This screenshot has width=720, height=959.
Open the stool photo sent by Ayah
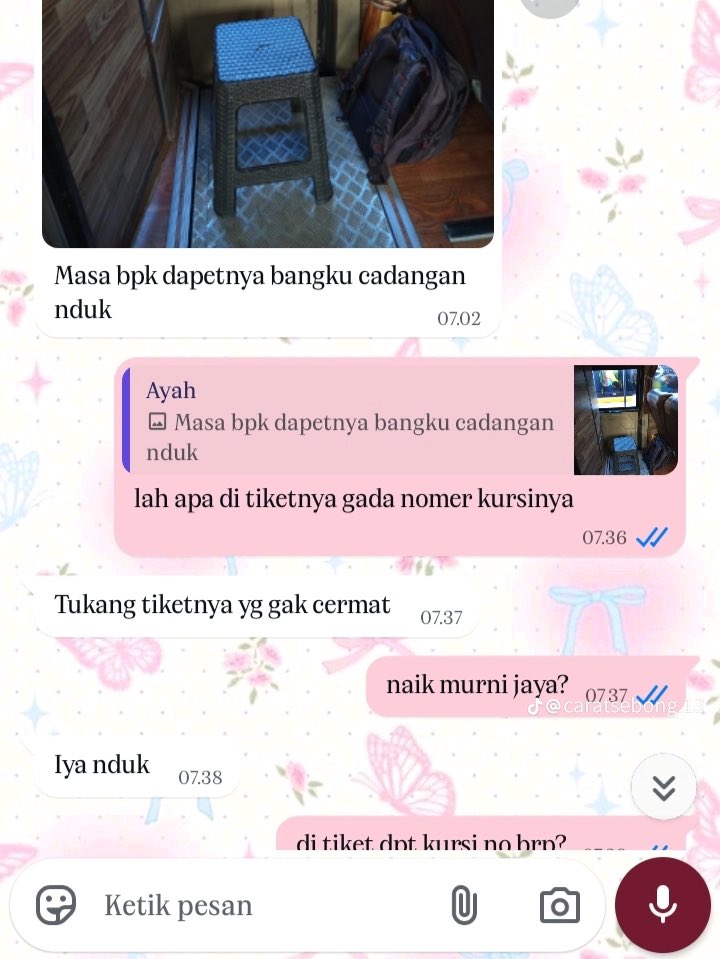click(x=267, y=125)
